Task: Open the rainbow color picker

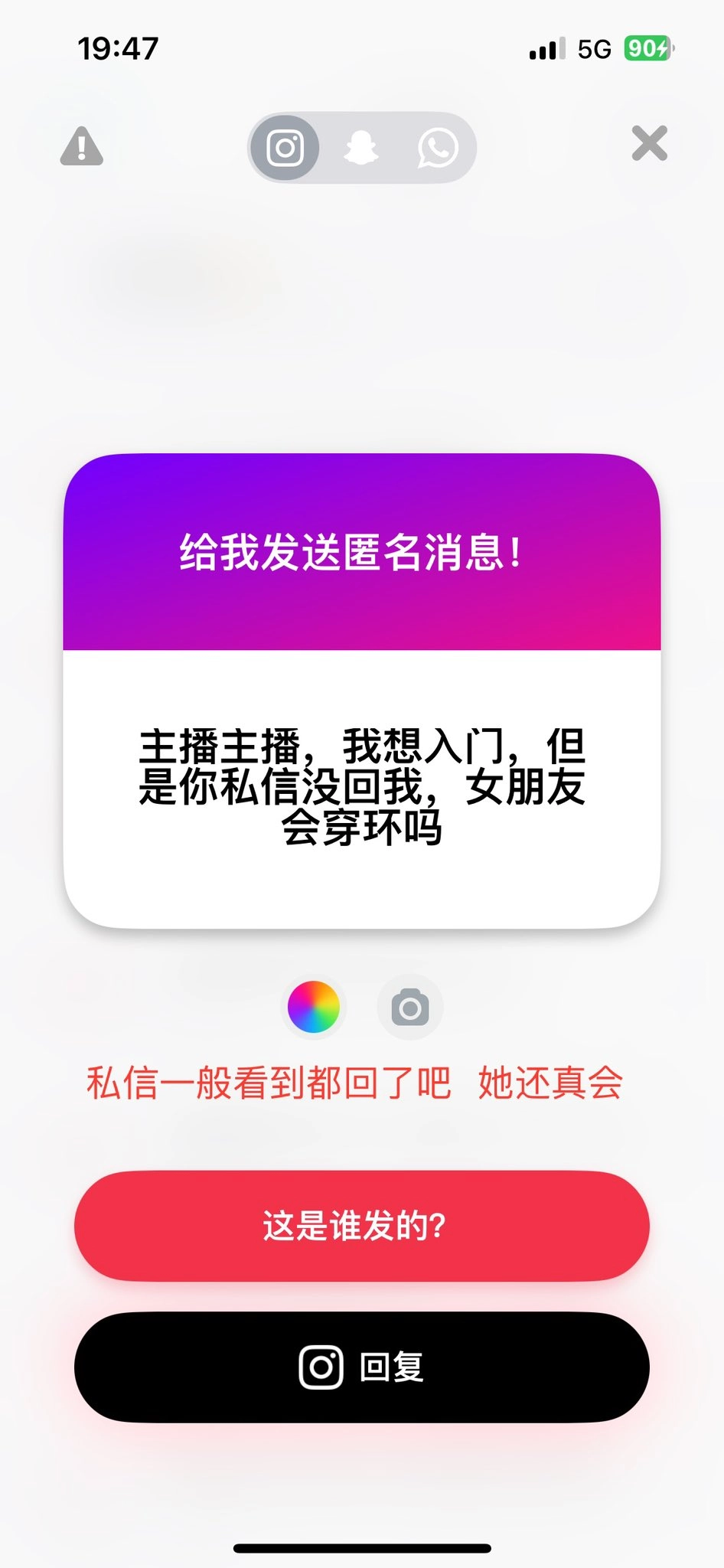Action: [x=314, y=1007]
